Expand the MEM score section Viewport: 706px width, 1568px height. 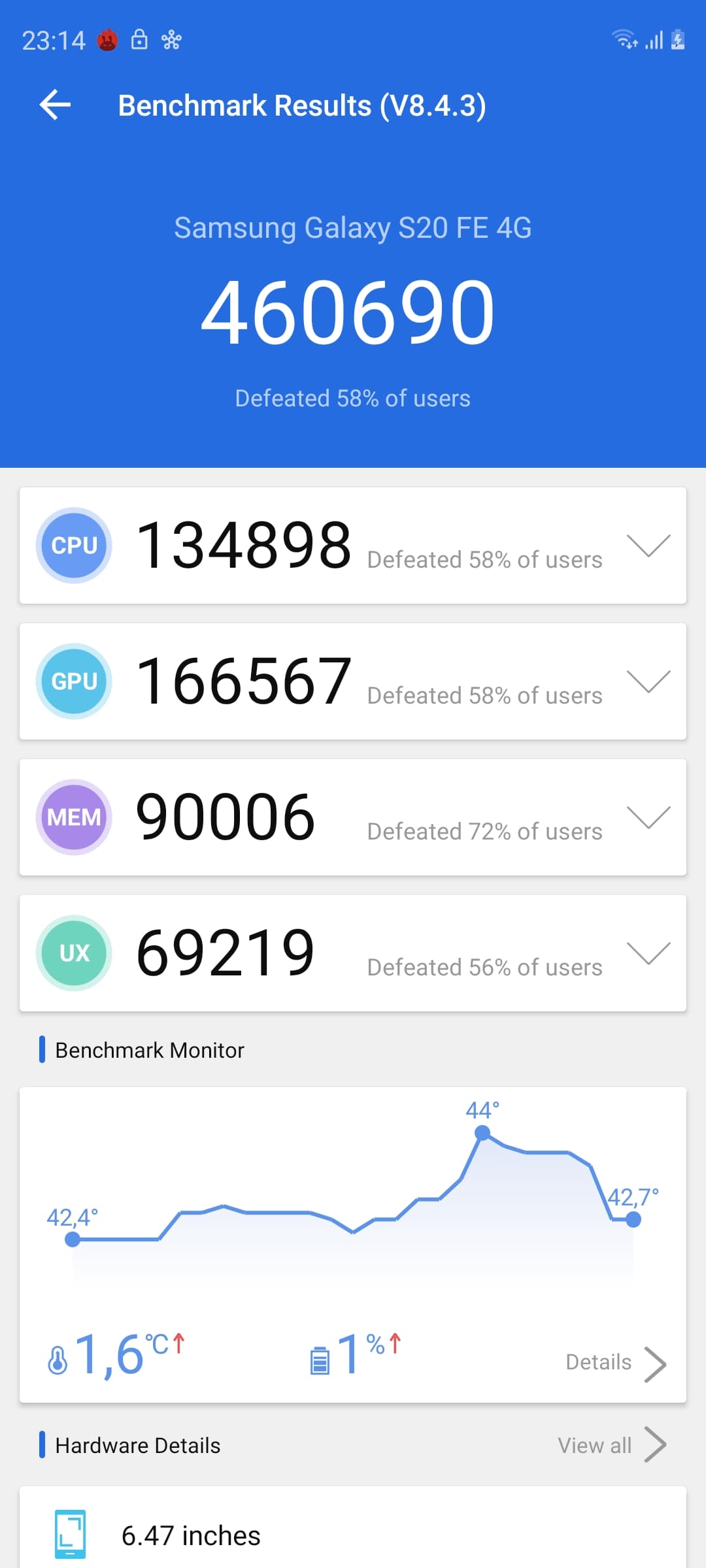[x=648, y=817]
